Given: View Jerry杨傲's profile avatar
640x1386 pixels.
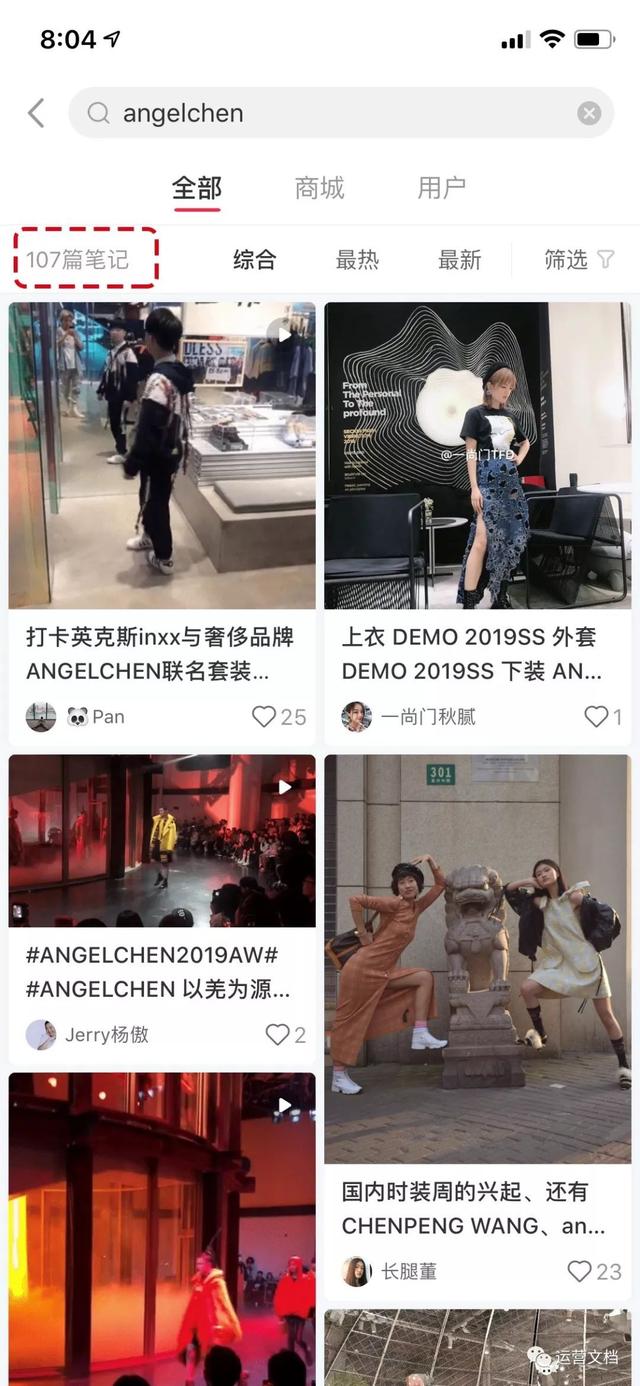Looking at the screenshot, I should coord(41,1035).
